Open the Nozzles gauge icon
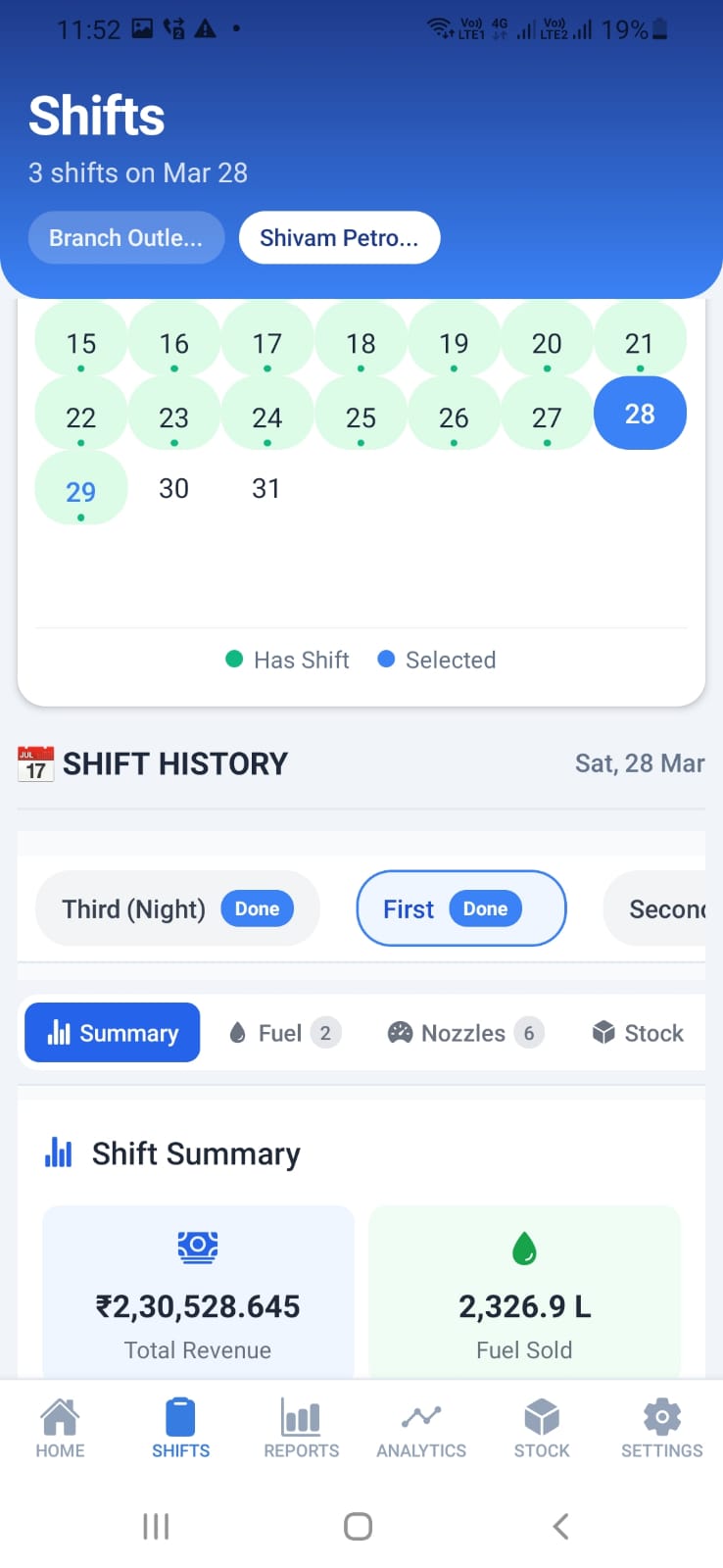The height and width of the screenshot is (1568, 723). click(x=401, y=1032)
